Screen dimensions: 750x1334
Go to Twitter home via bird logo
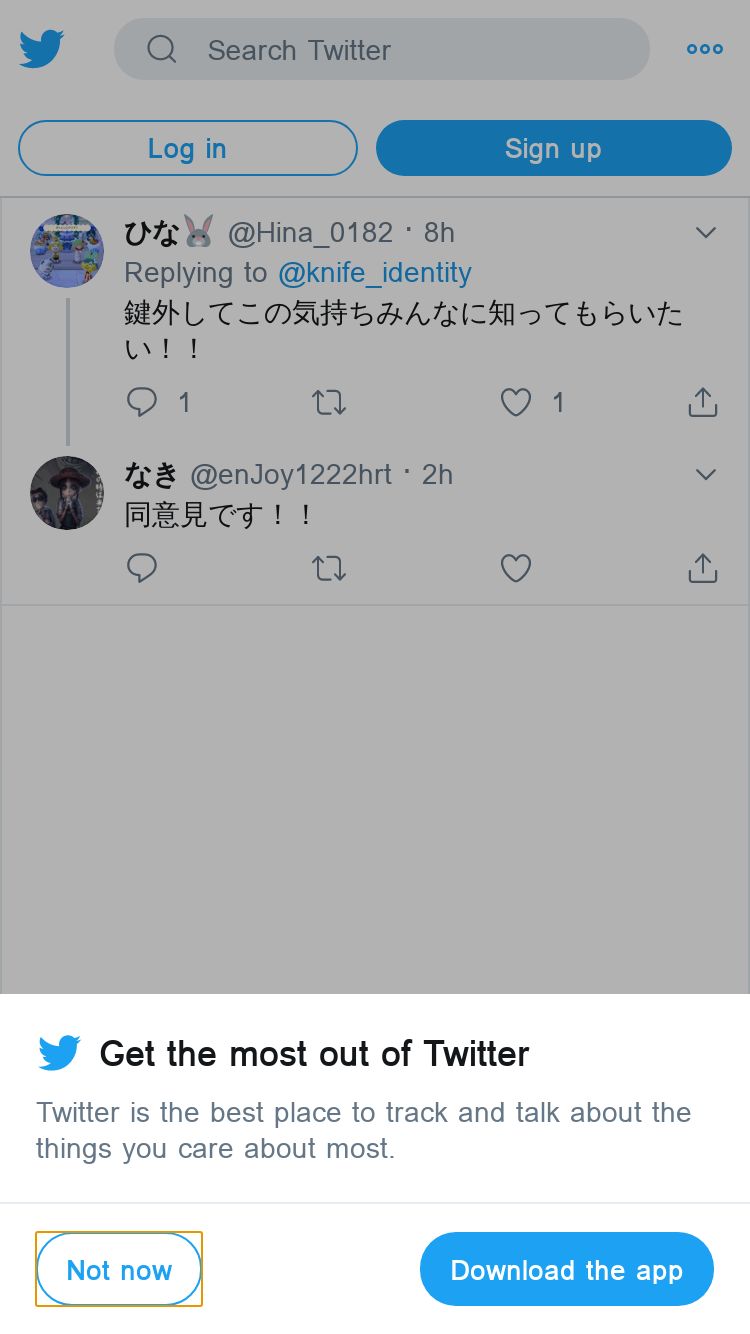(42, 49)
